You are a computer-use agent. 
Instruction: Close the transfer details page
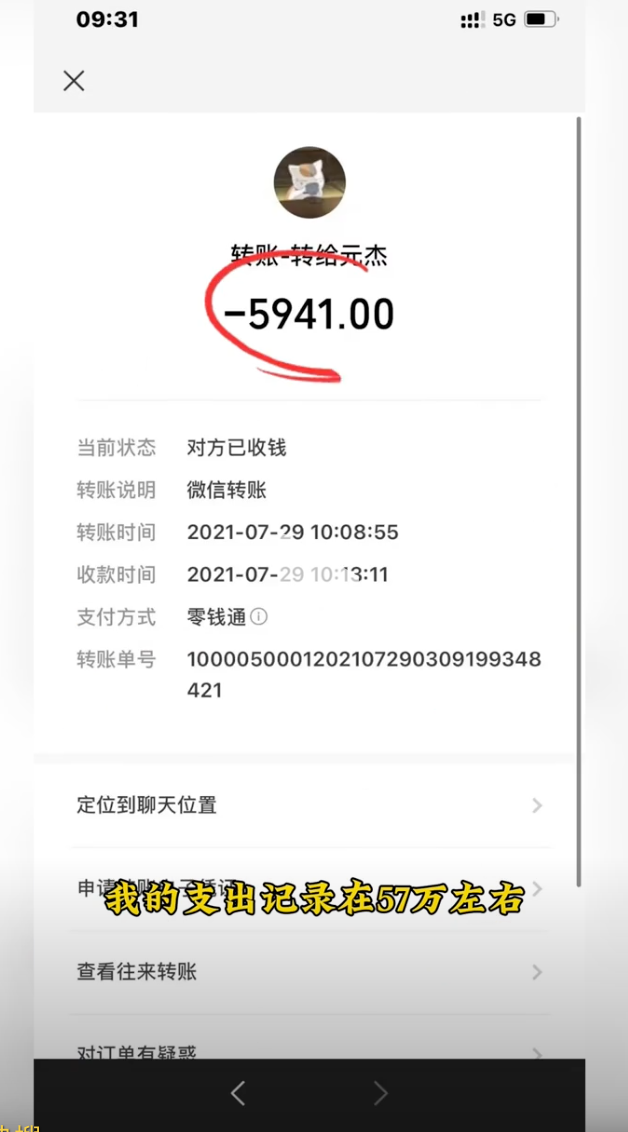click(74, 81)
